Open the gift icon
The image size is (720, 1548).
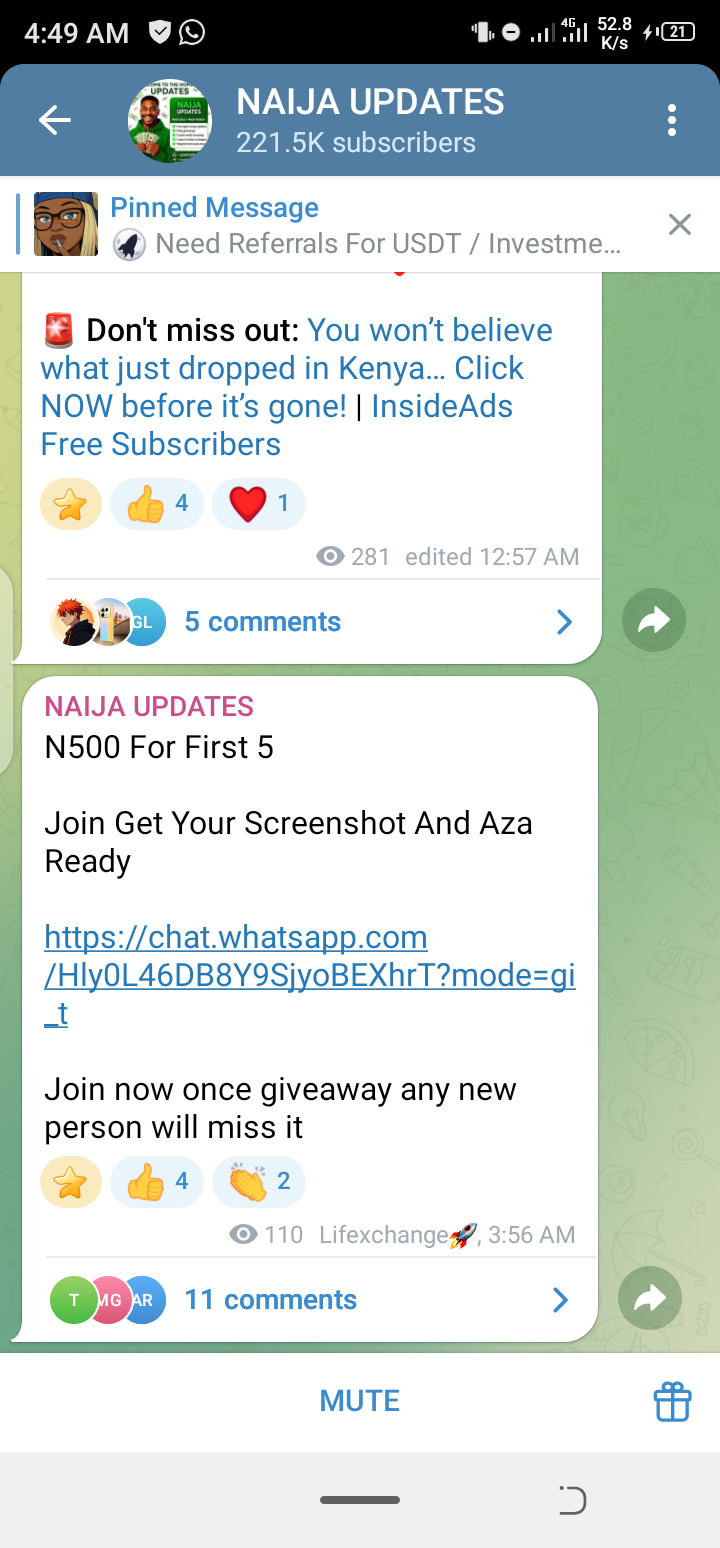[x=672, y=1401]
